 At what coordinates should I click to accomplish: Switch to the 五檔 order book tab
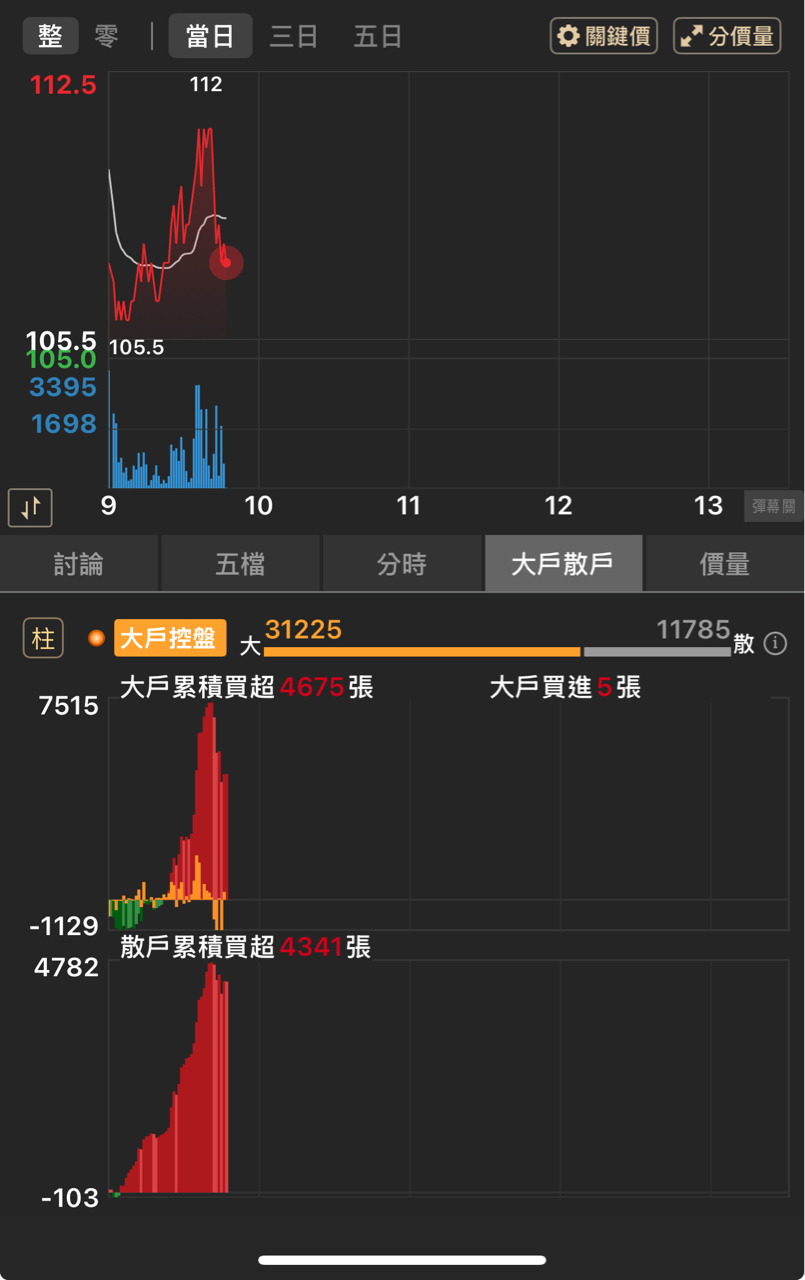[241, 564]
